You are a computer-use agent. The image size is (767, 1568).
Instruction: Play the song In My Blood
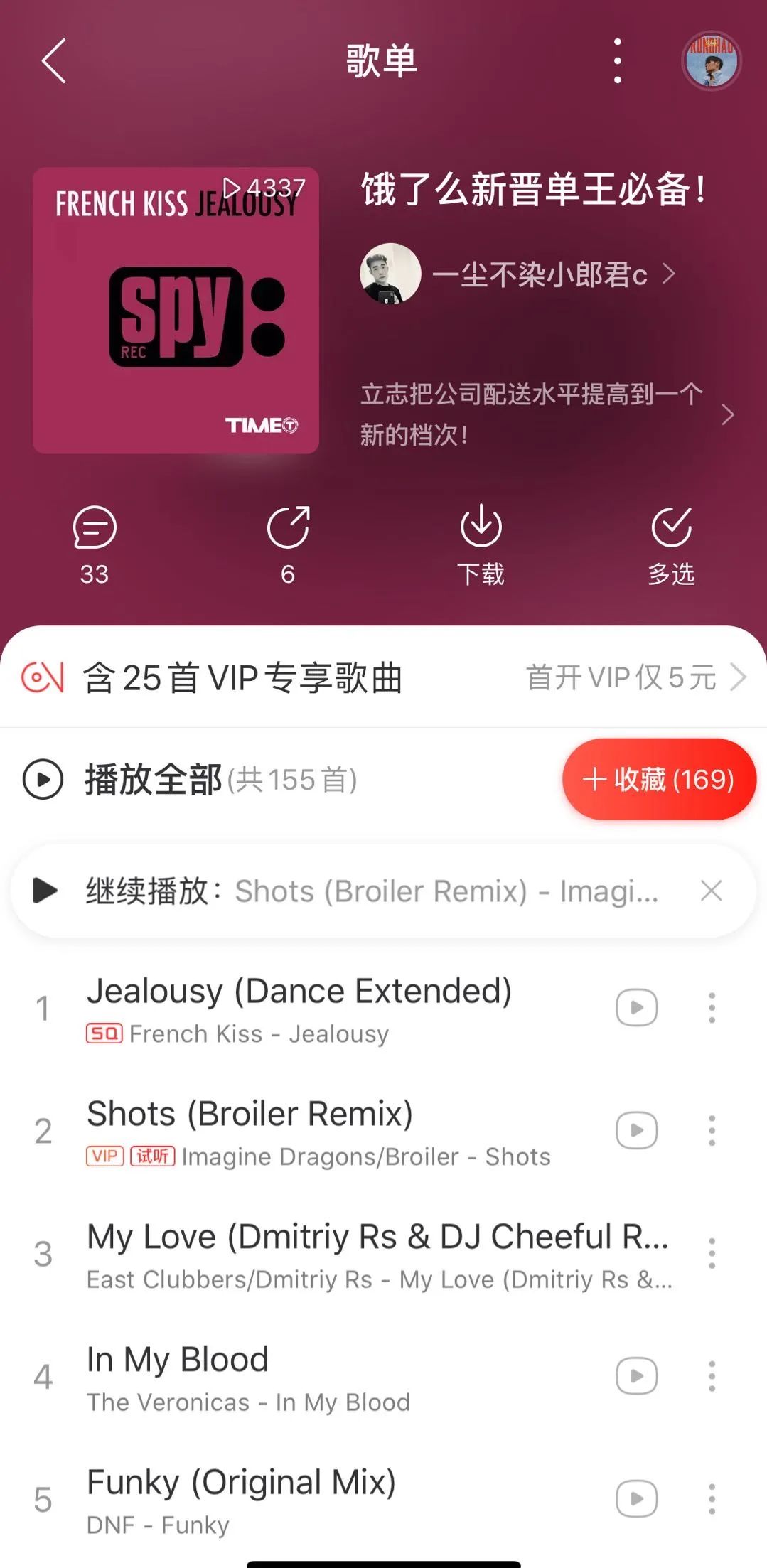point(249,1377)
